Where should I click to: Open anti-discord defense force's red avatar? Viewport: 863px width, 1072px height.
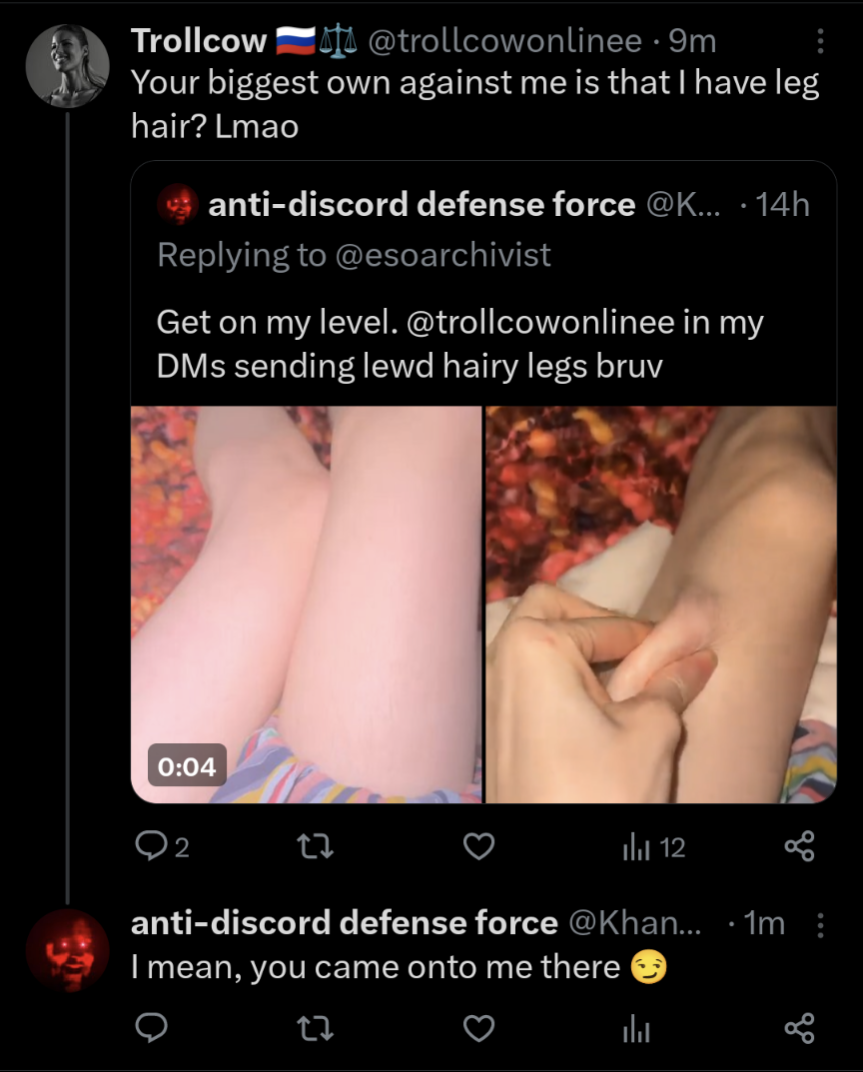[66, 950]
